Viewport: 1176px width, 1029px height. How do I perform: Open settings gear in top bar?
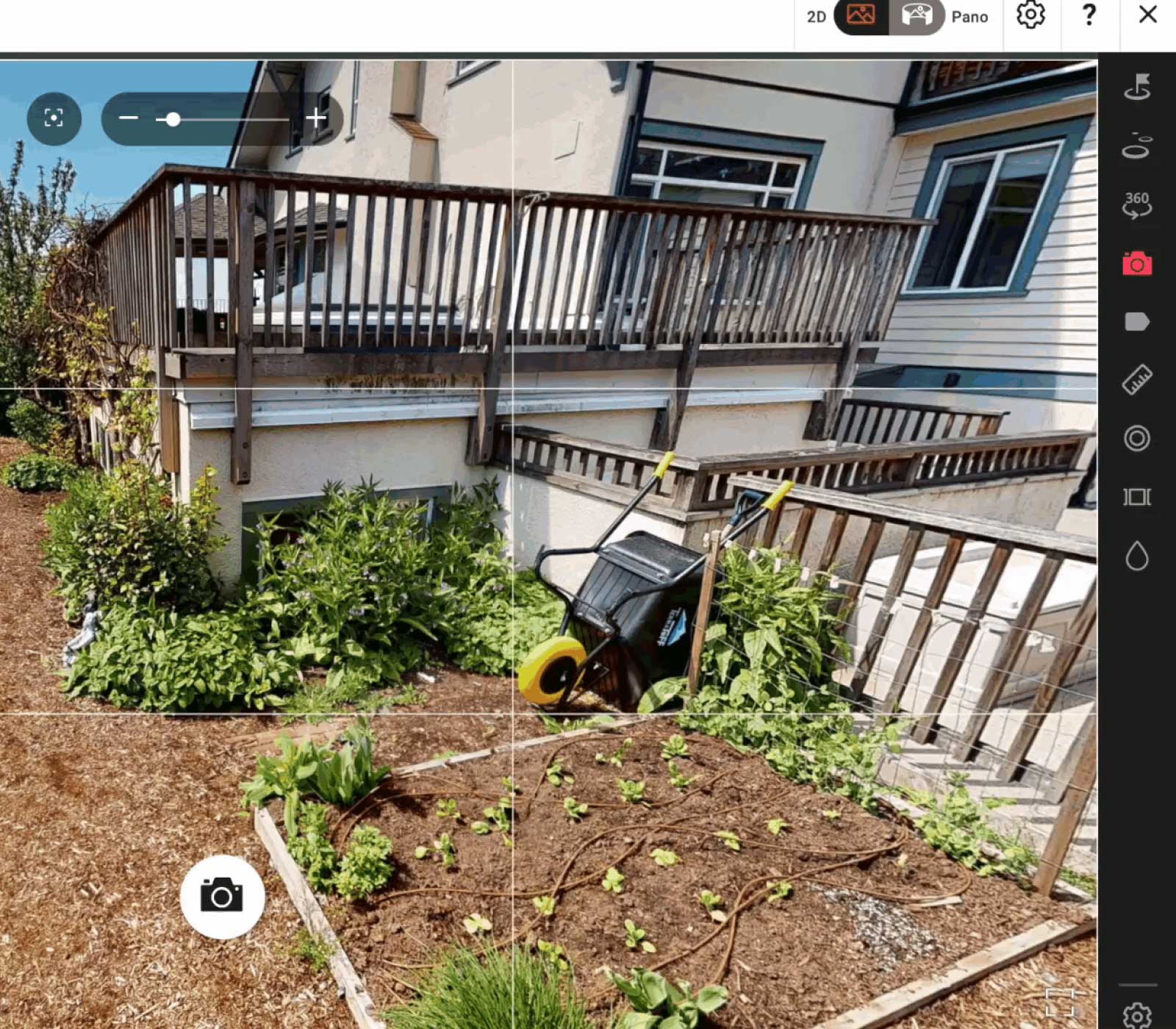point(1030,15)
